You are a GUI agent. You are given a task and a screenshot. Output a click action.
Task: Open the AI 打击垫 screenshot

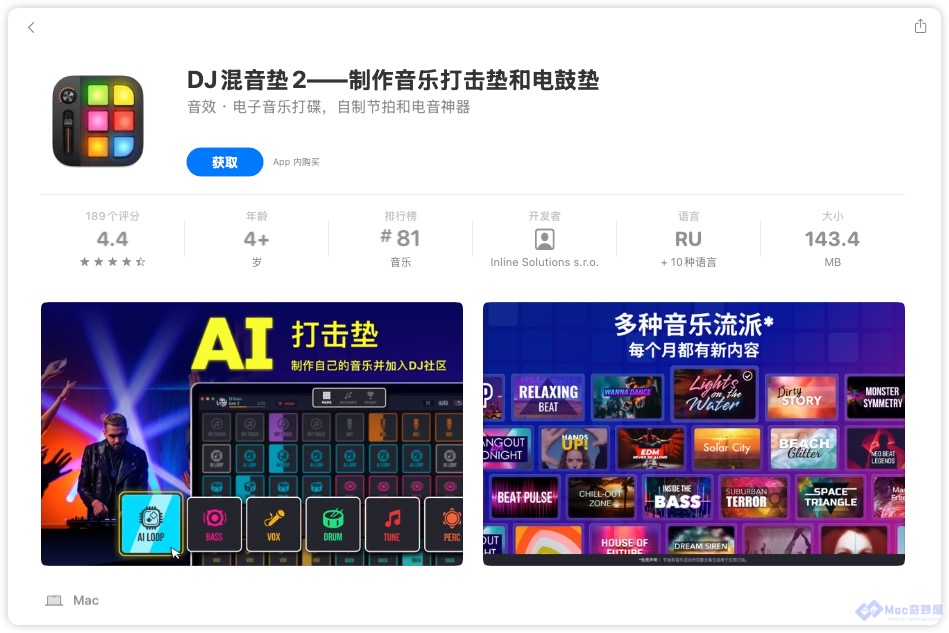252,433
